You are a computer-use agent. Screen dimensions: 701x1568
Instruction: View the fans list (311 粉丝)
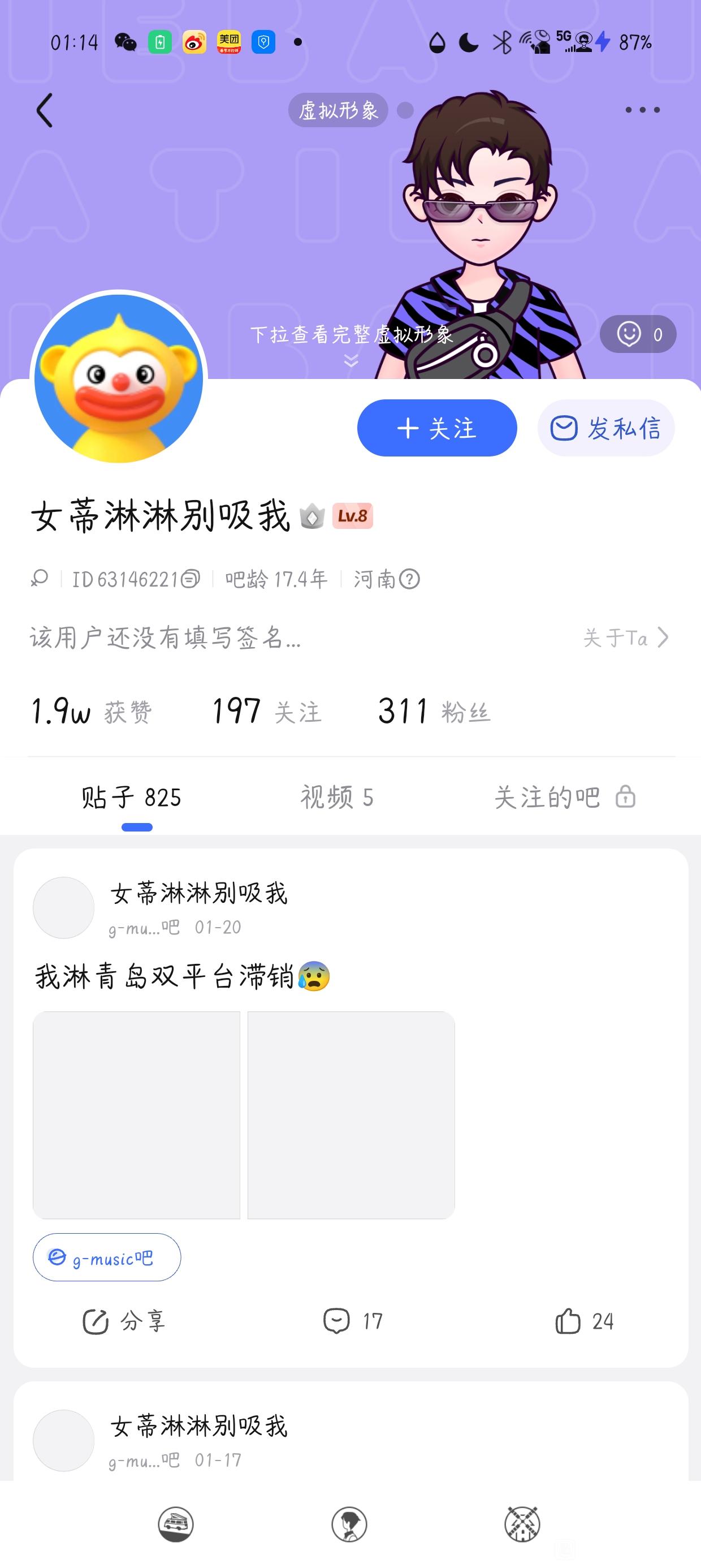click(434, 711)
